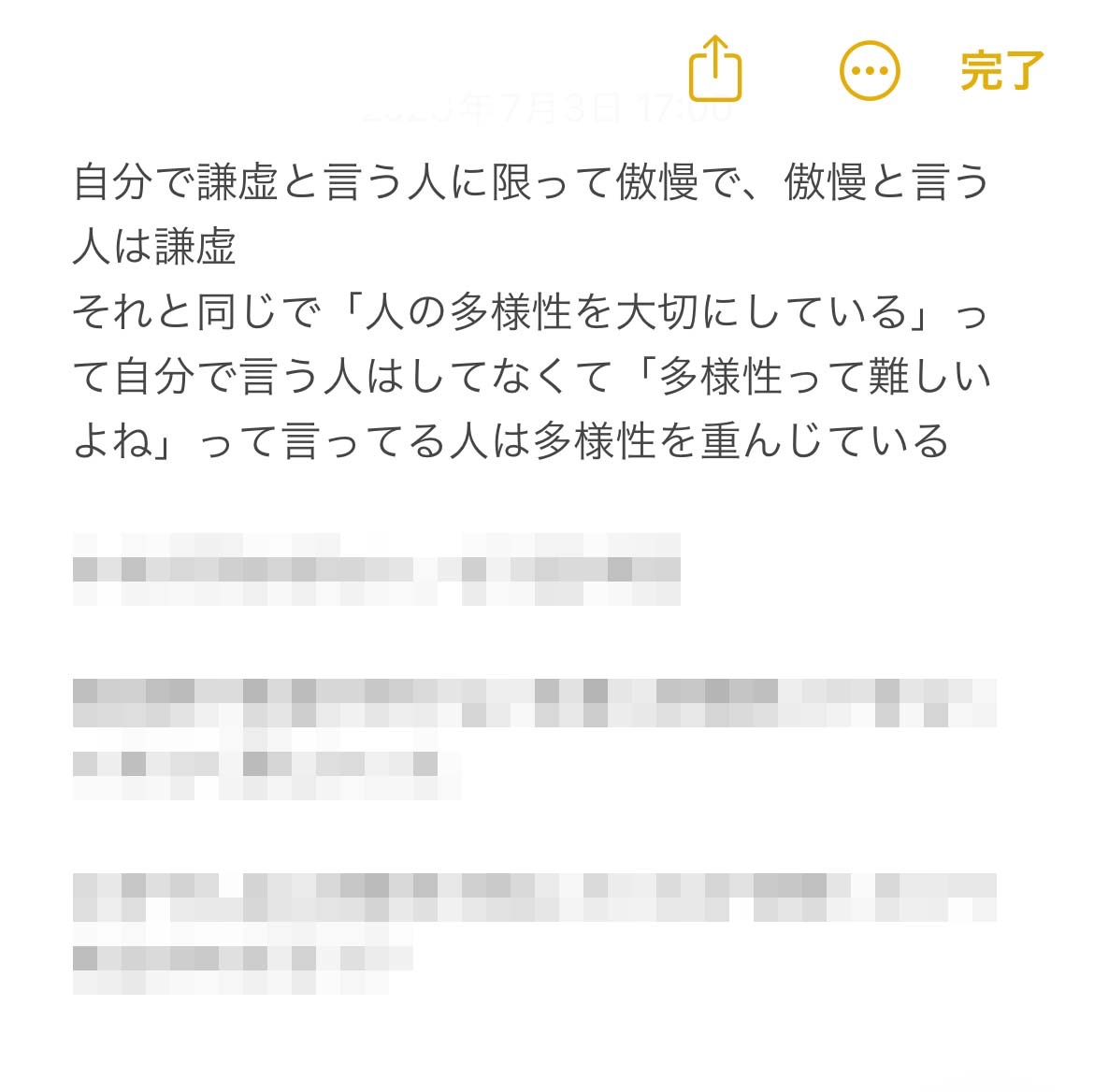Open the more options menu
The image size is (1094, 1092).
pyautogui.click(x=870, y=71)
